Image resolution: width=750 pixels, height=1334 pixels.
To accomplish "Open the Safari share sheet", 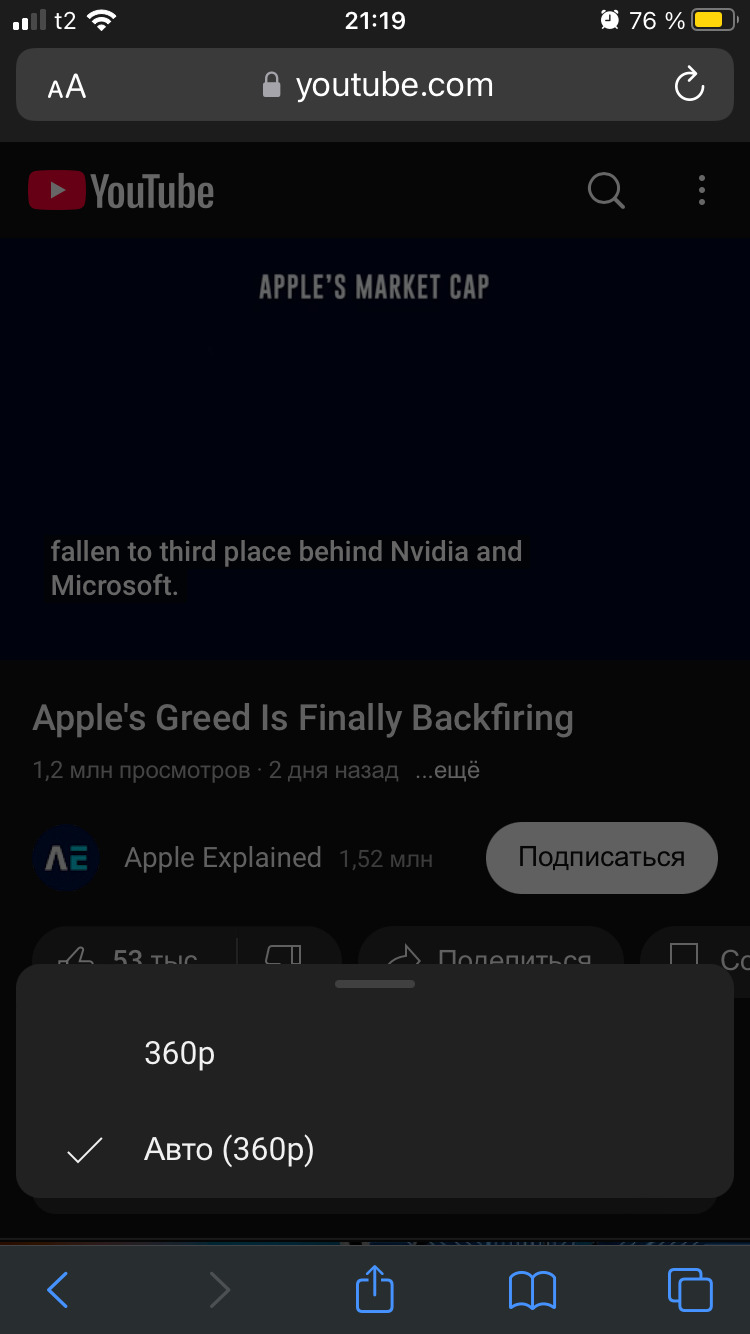I will 375,1289.
